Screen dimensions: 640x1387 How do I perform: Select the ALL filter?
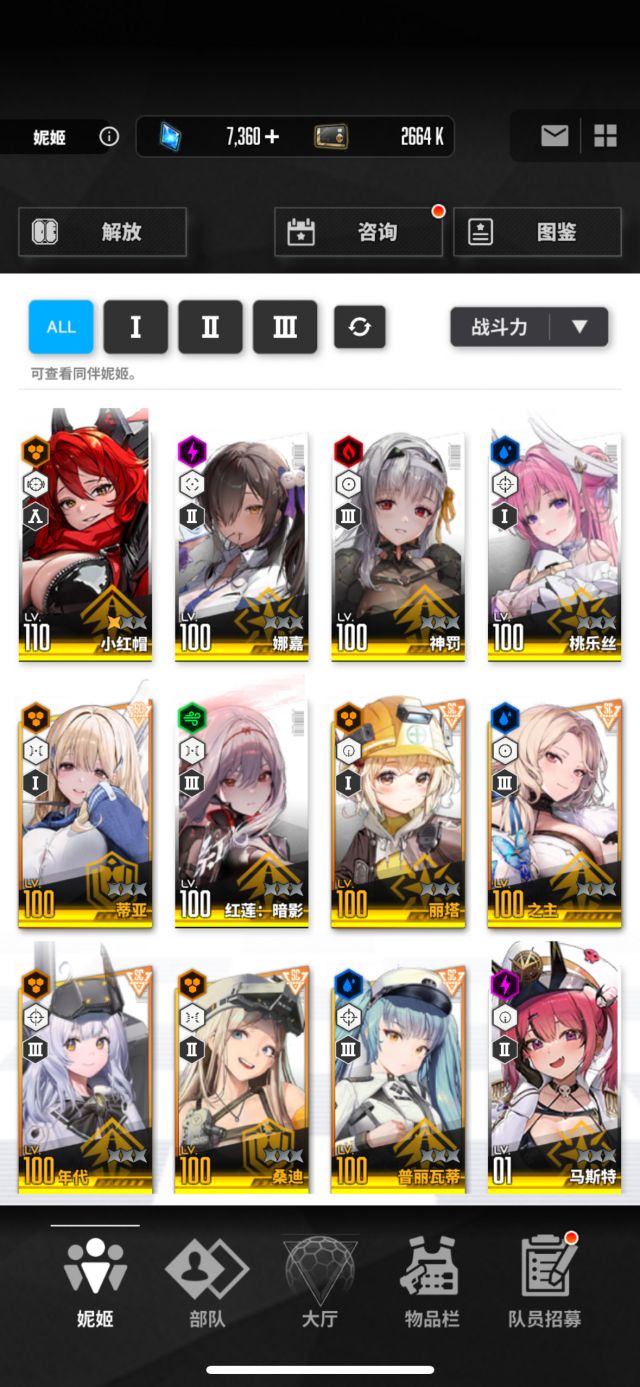click(x=61, y=327)
